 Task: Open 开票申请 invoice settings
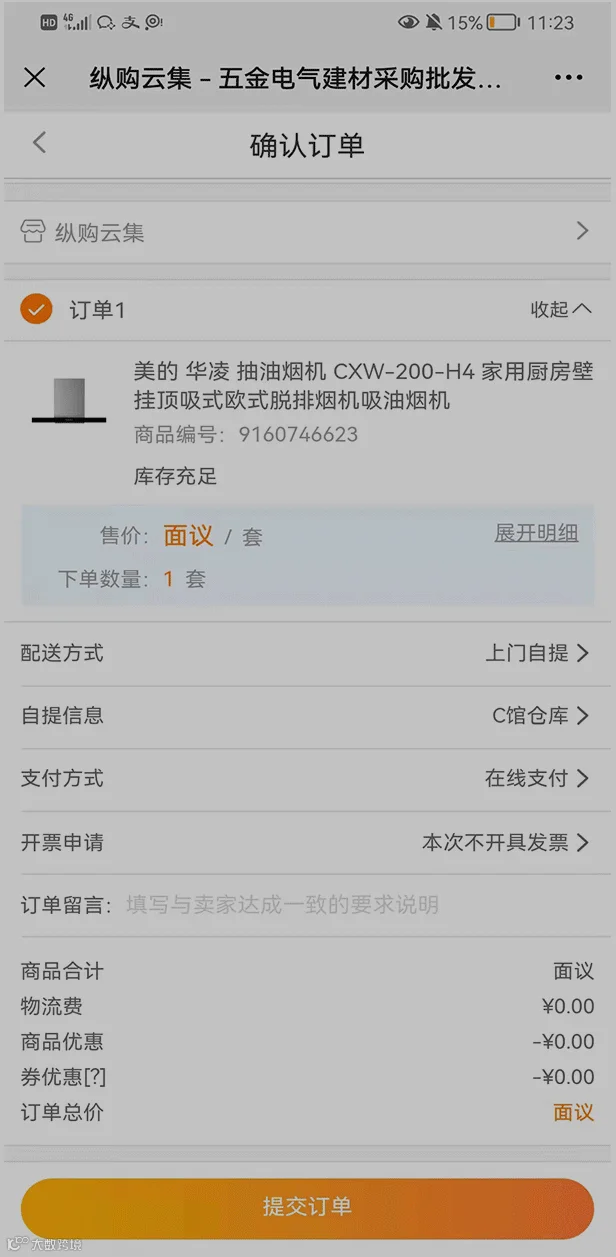click(x=307, y=842)
